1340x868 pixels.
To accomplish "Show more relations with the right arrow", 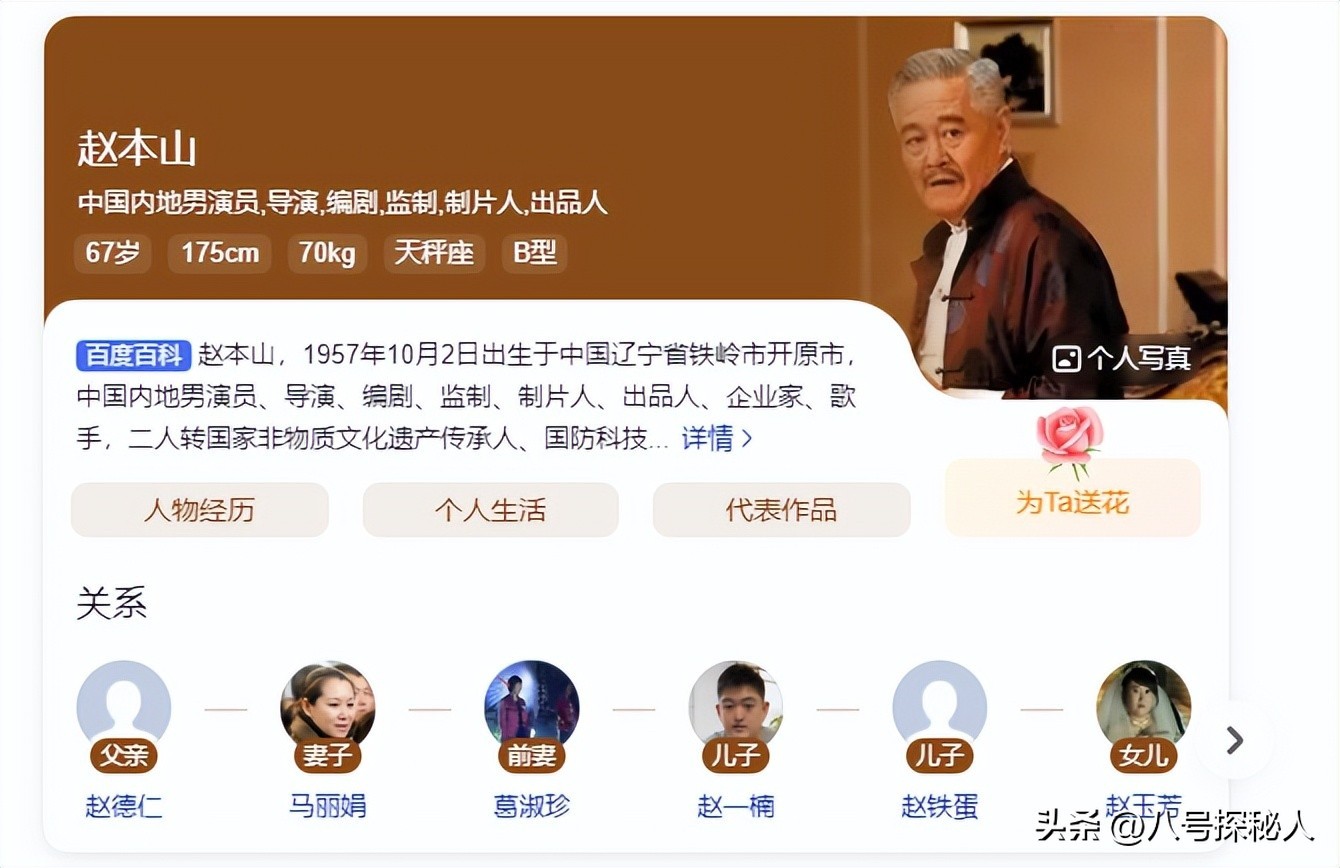I will pos(1234,740).
